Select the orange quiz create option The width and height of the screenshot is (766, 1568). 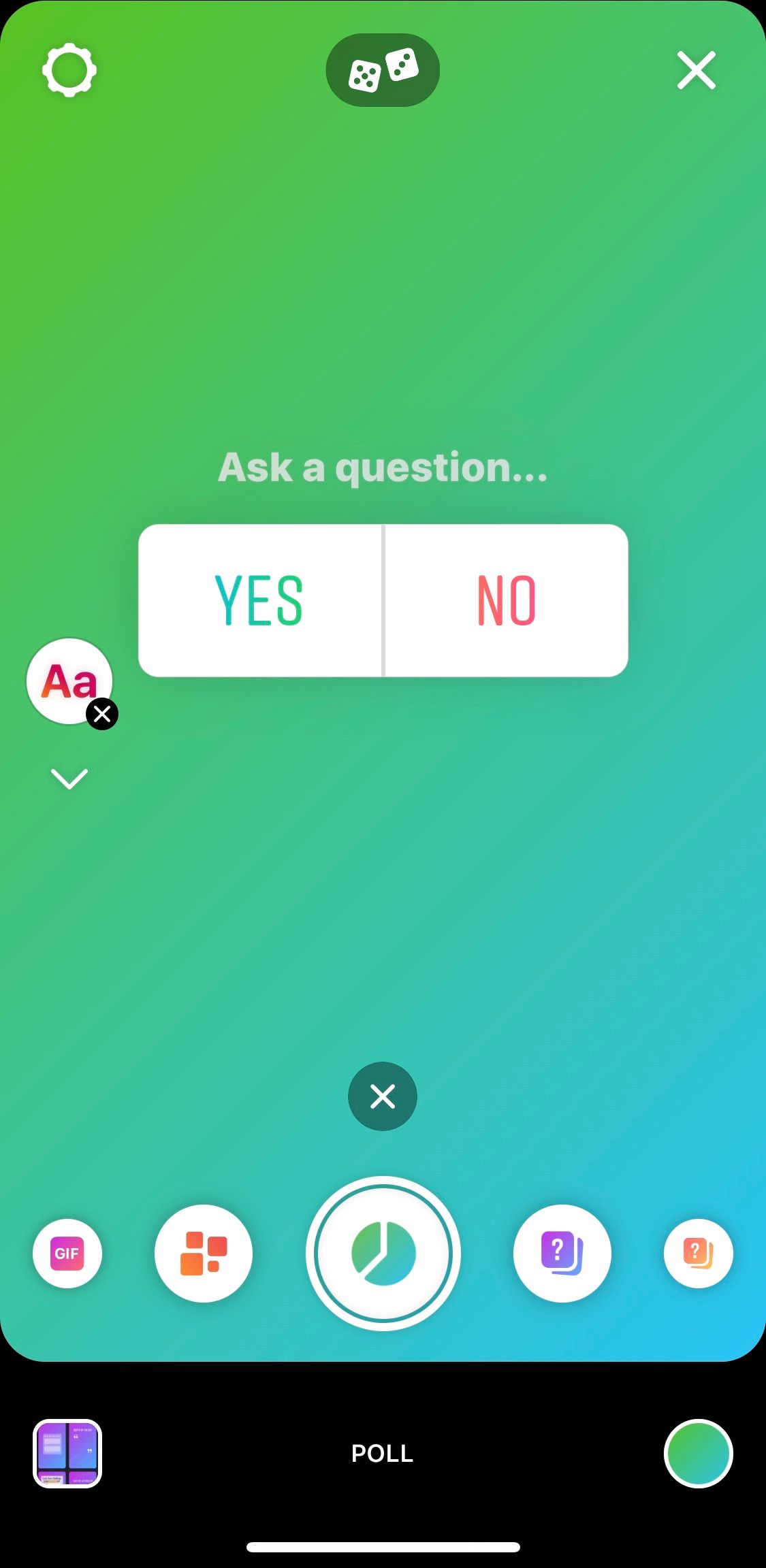pos(699,1254)
